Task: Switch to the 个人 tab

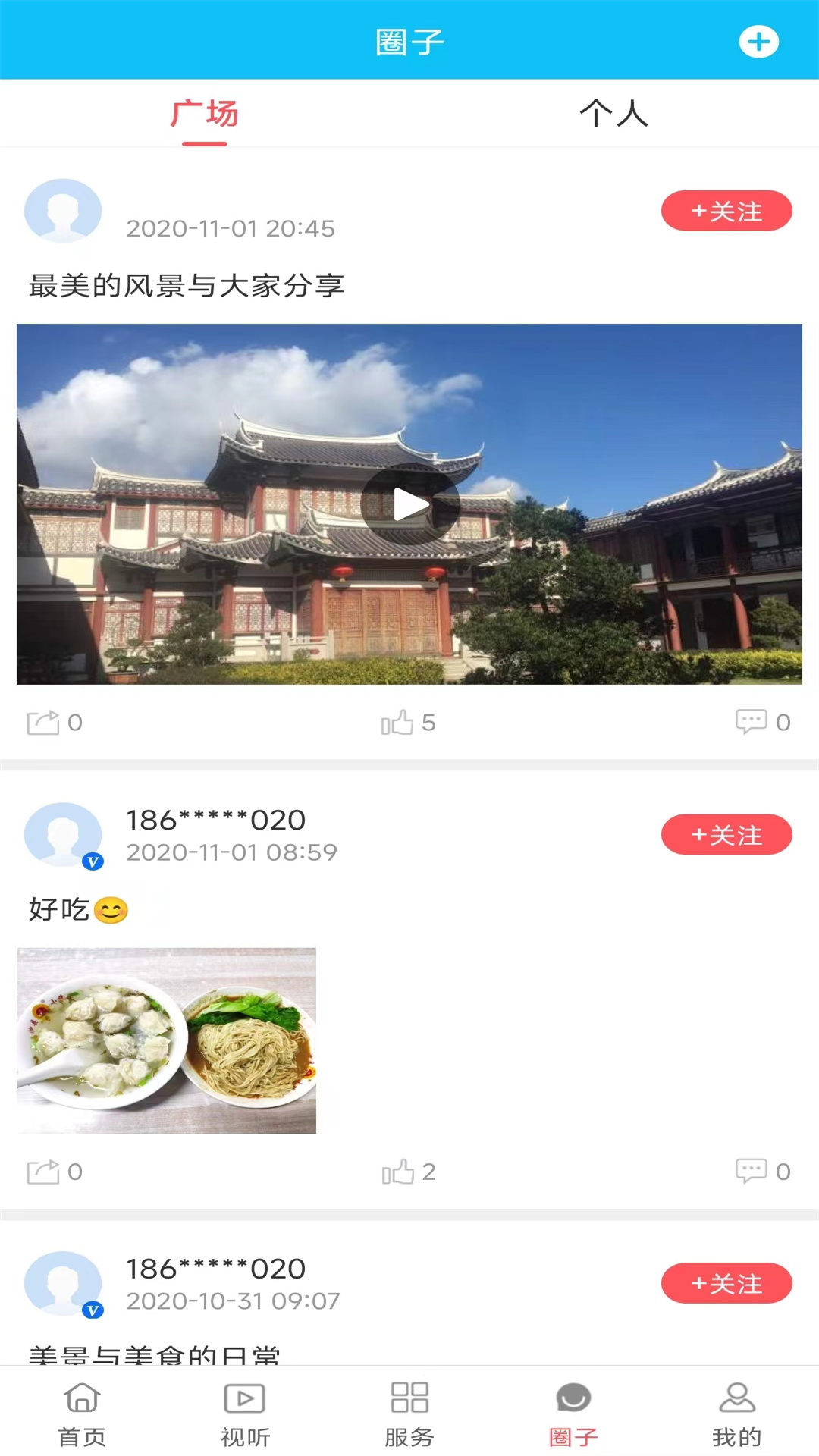Action: (x=613, y=114)
